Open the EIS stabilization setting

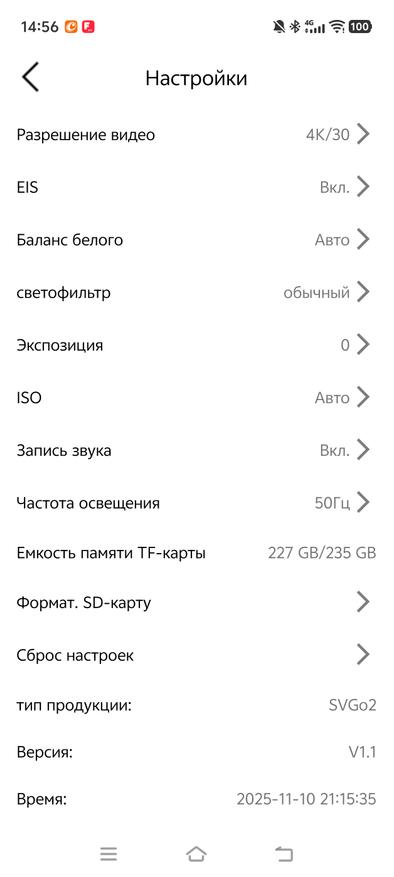pyautogui.click(x=197, y=187)
